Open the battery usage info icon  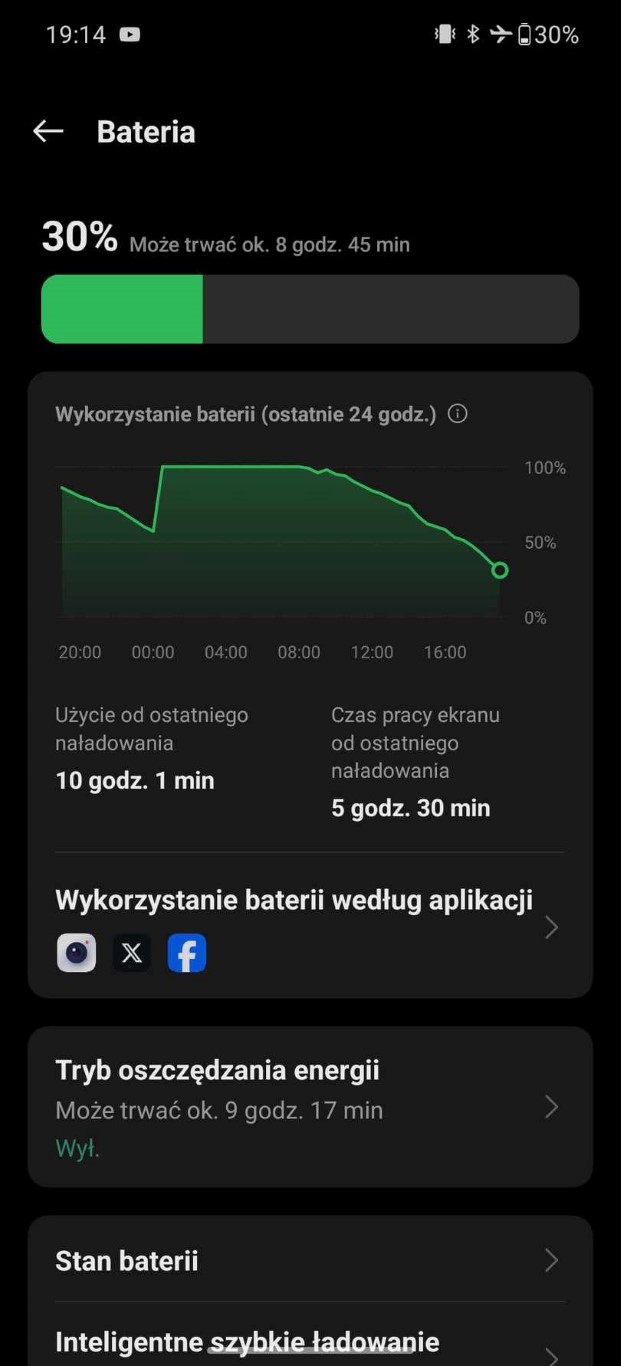pyautogui.click(x=458, y=414)
